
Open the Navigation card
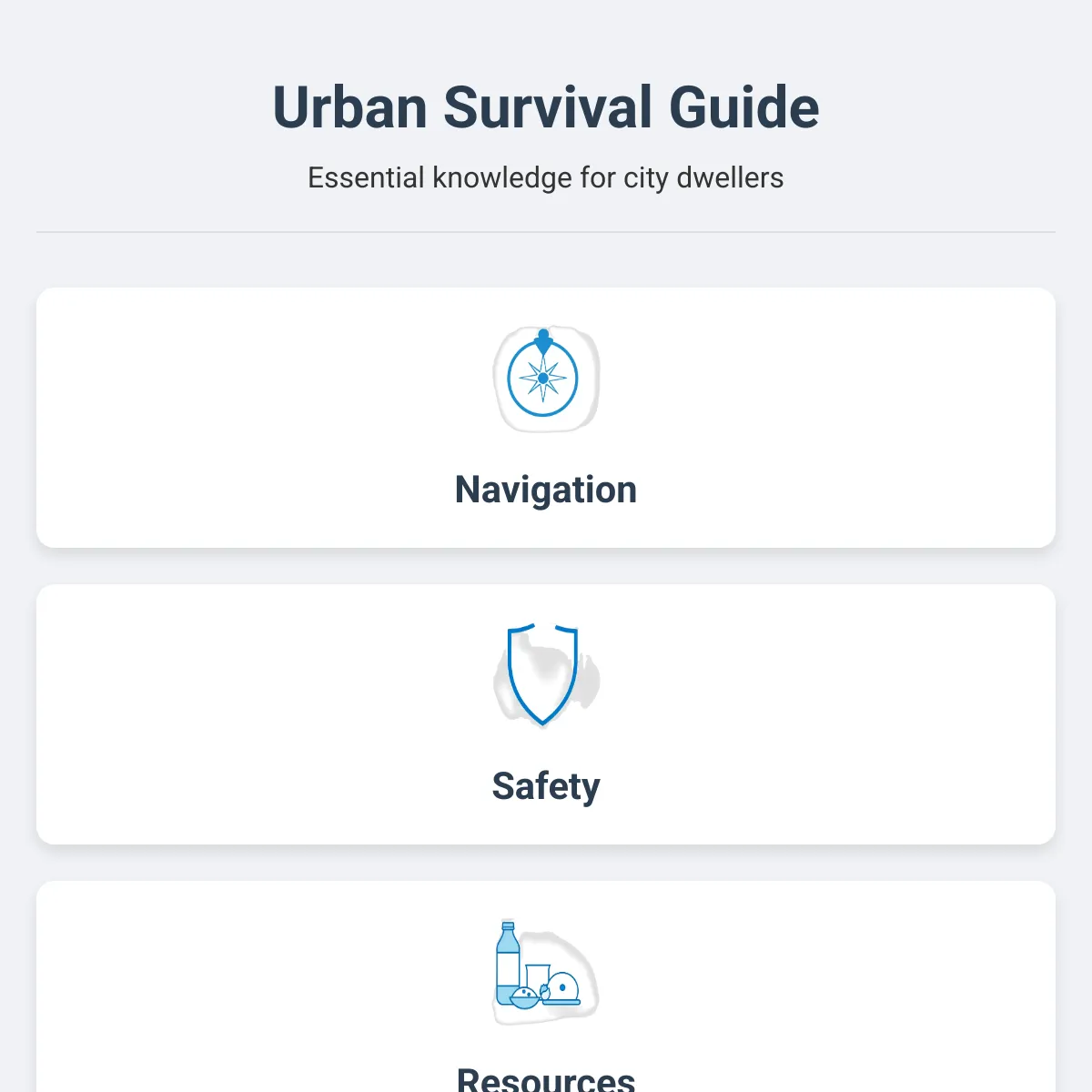pyautogui.click(x=546, y=418)
